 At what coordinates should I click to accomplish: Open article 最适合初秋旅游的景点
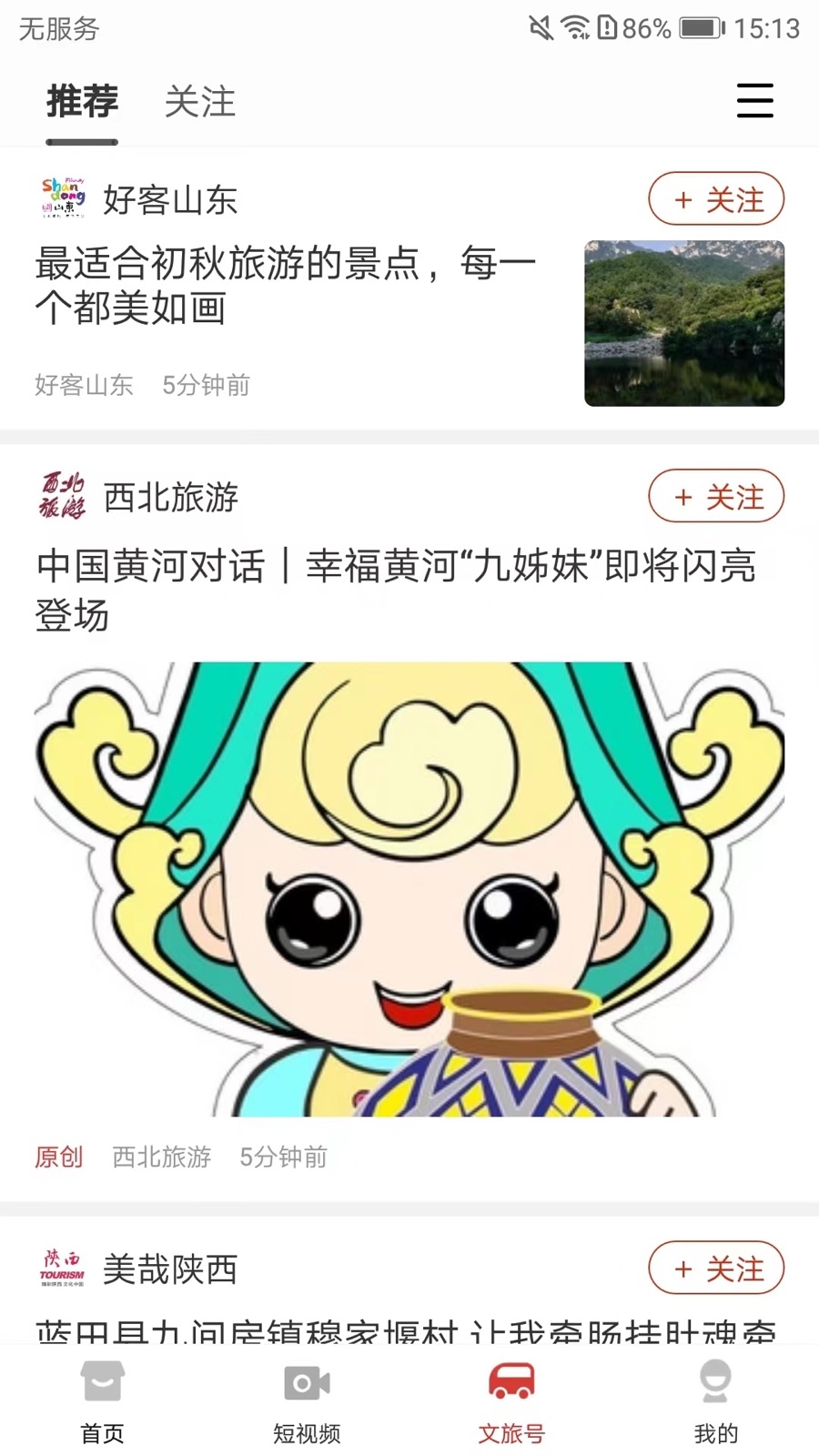(284, 286)
